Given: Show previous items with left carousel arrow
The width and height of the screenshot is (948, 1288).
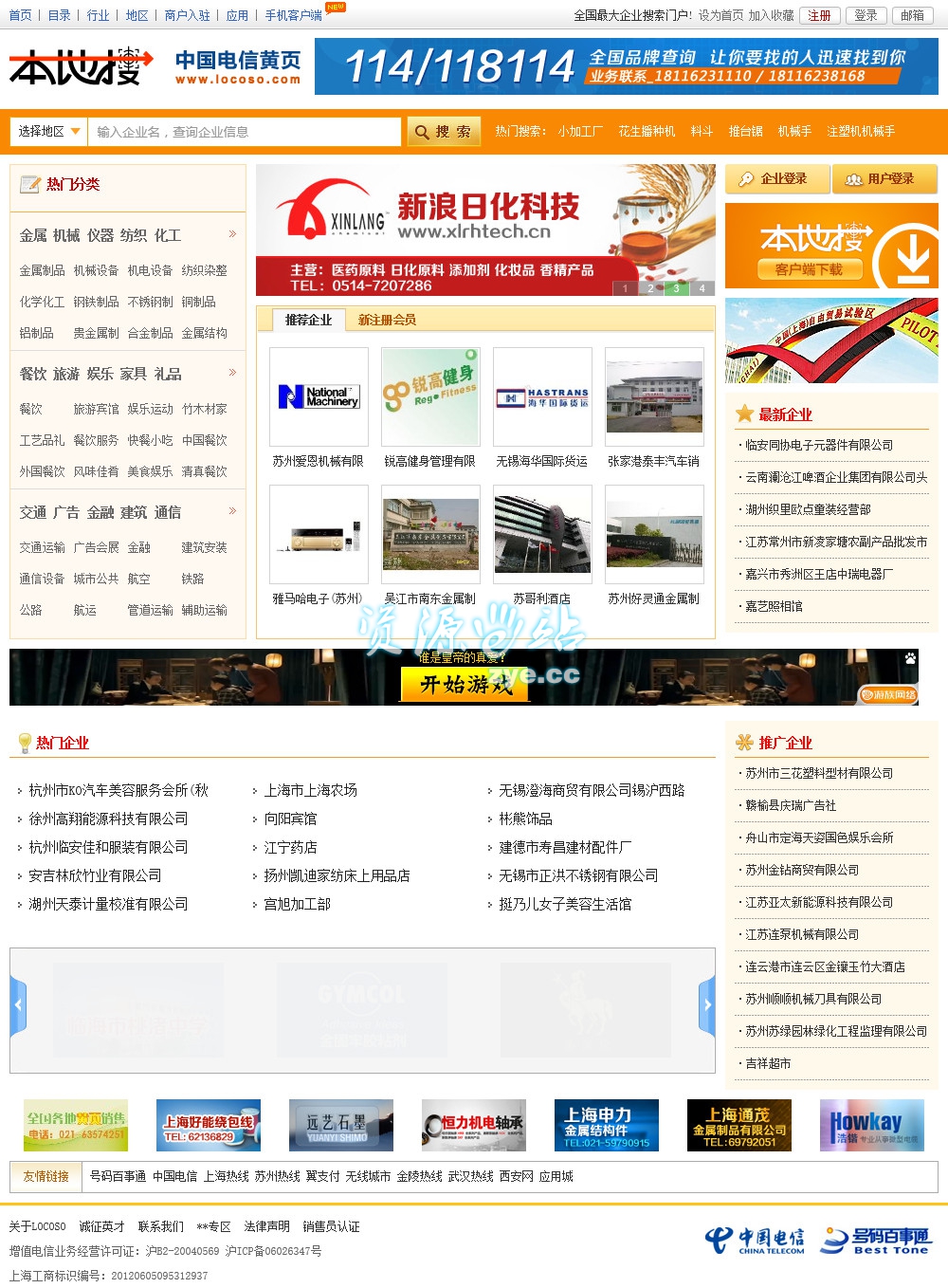Looking at the screenshot, I should (18, 1005).
